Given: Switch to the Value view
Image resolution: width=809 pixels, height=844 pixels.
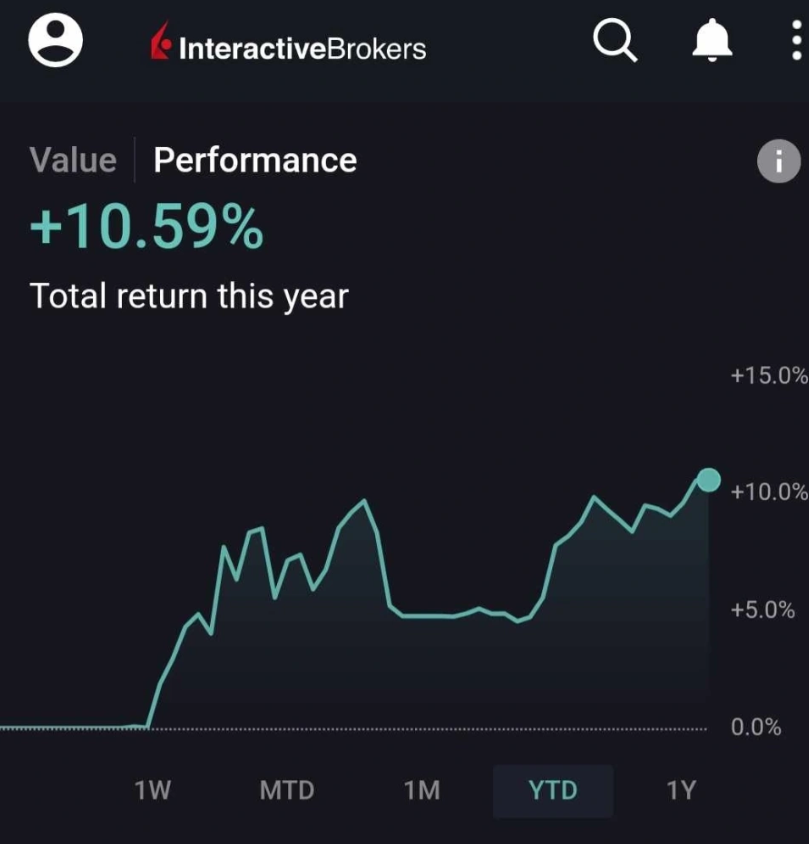Looking at the screenshot, I should pos(73,160).
